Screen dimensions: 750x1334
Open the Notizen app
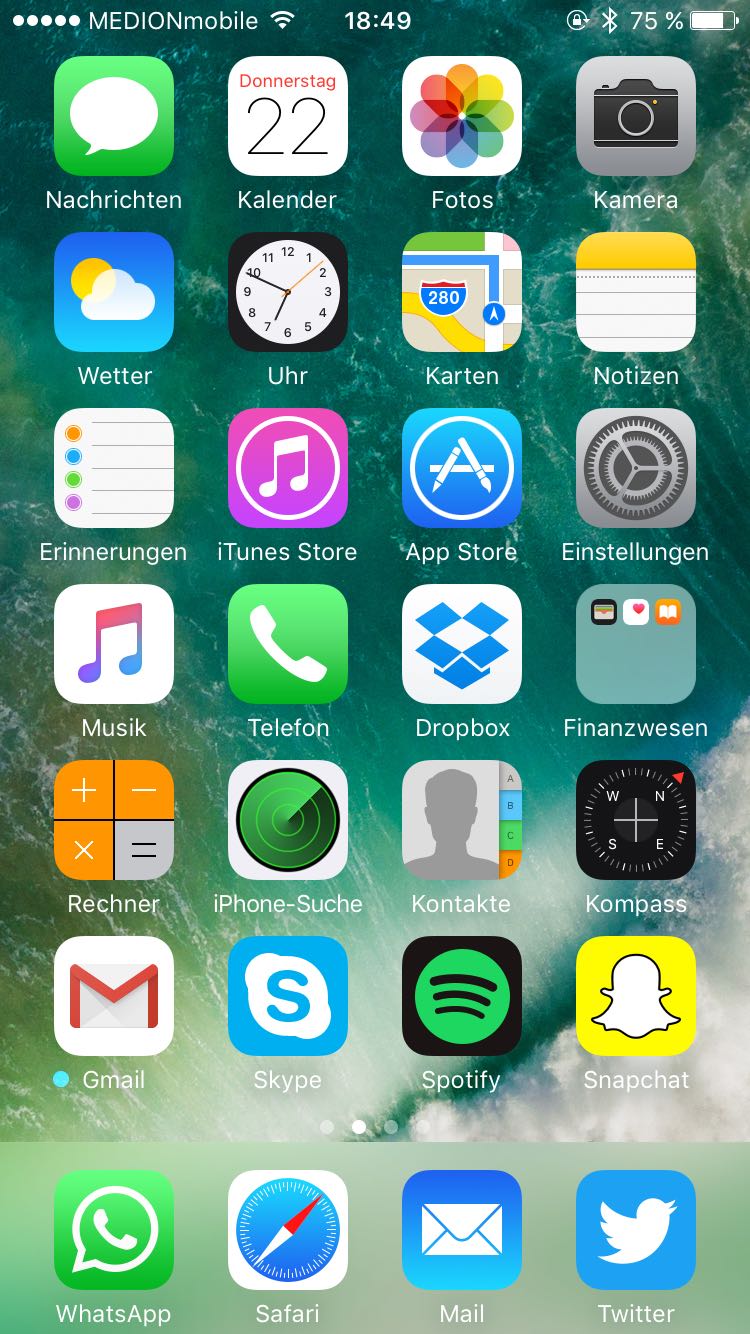(x=636, y=292)
